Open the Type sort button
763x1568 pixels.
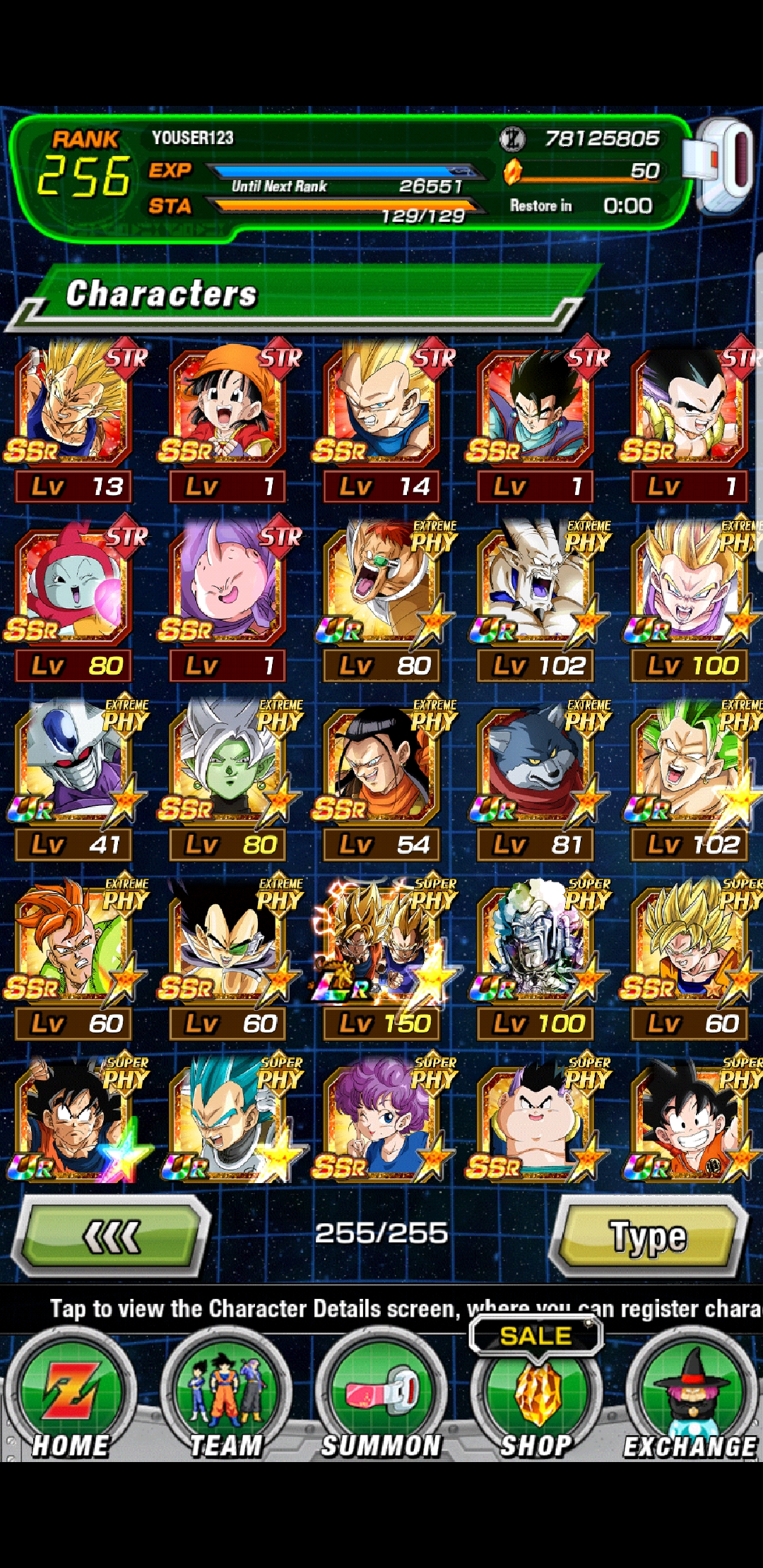[649, 1236]
